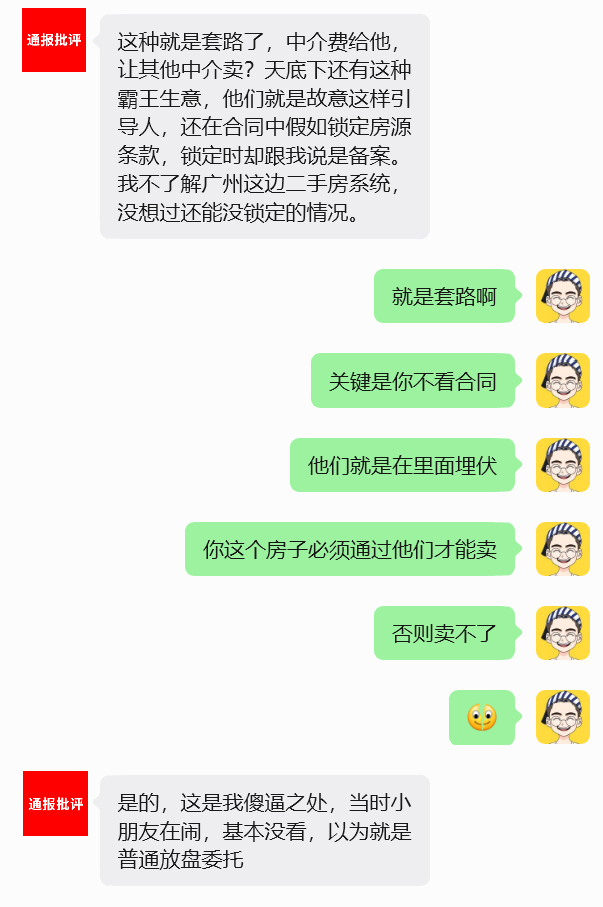Open 通报批评 avatar beside the 这种就是套路了 message
Screen dimensions: 603x907
click(54, 40)
